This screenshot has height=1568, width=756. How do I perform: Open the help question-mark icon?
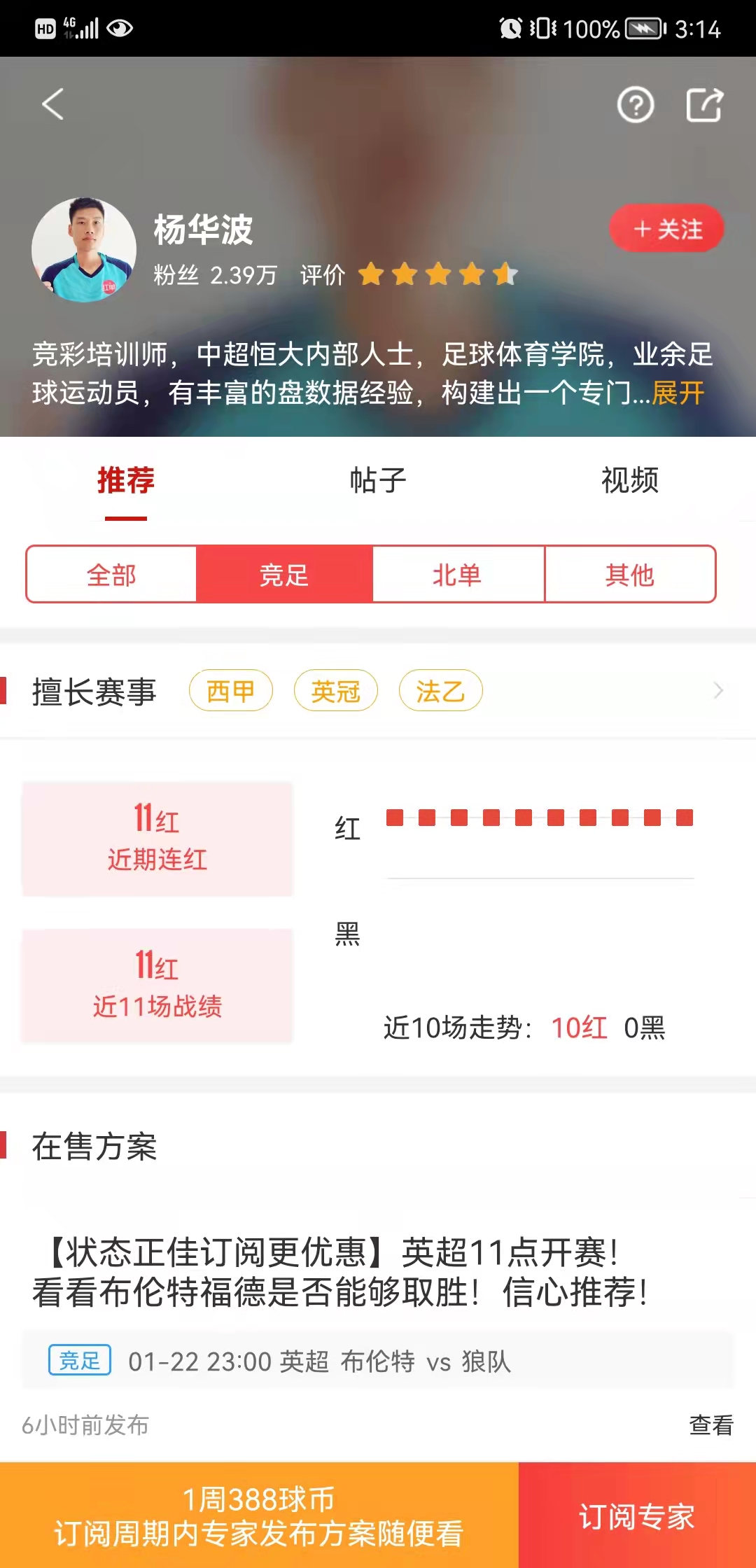(635, 106)
